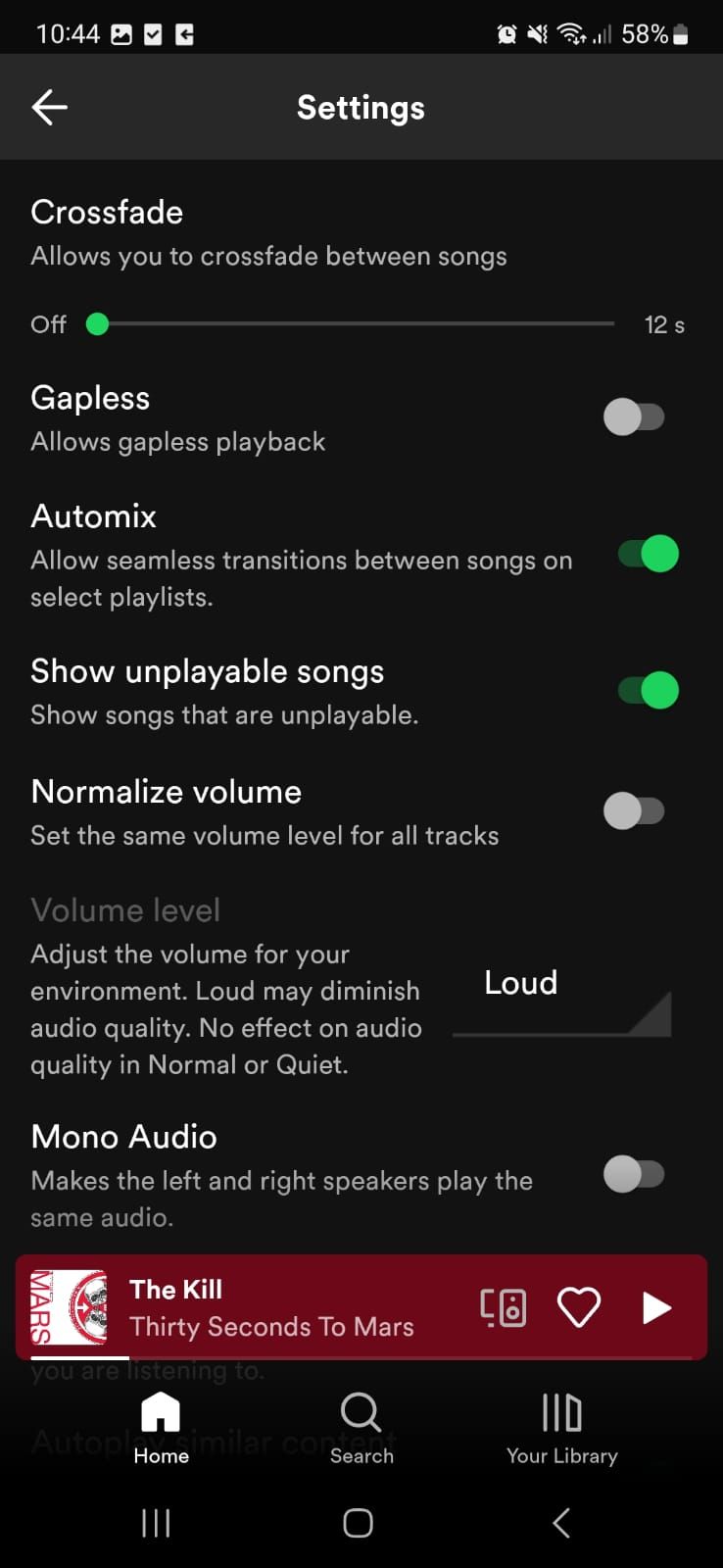Image resolution: width=723 pixels, height=1568 pixels.
Task: Tap the artist name Thirty Seconds To Mars
Action: tap(271, 1327)
